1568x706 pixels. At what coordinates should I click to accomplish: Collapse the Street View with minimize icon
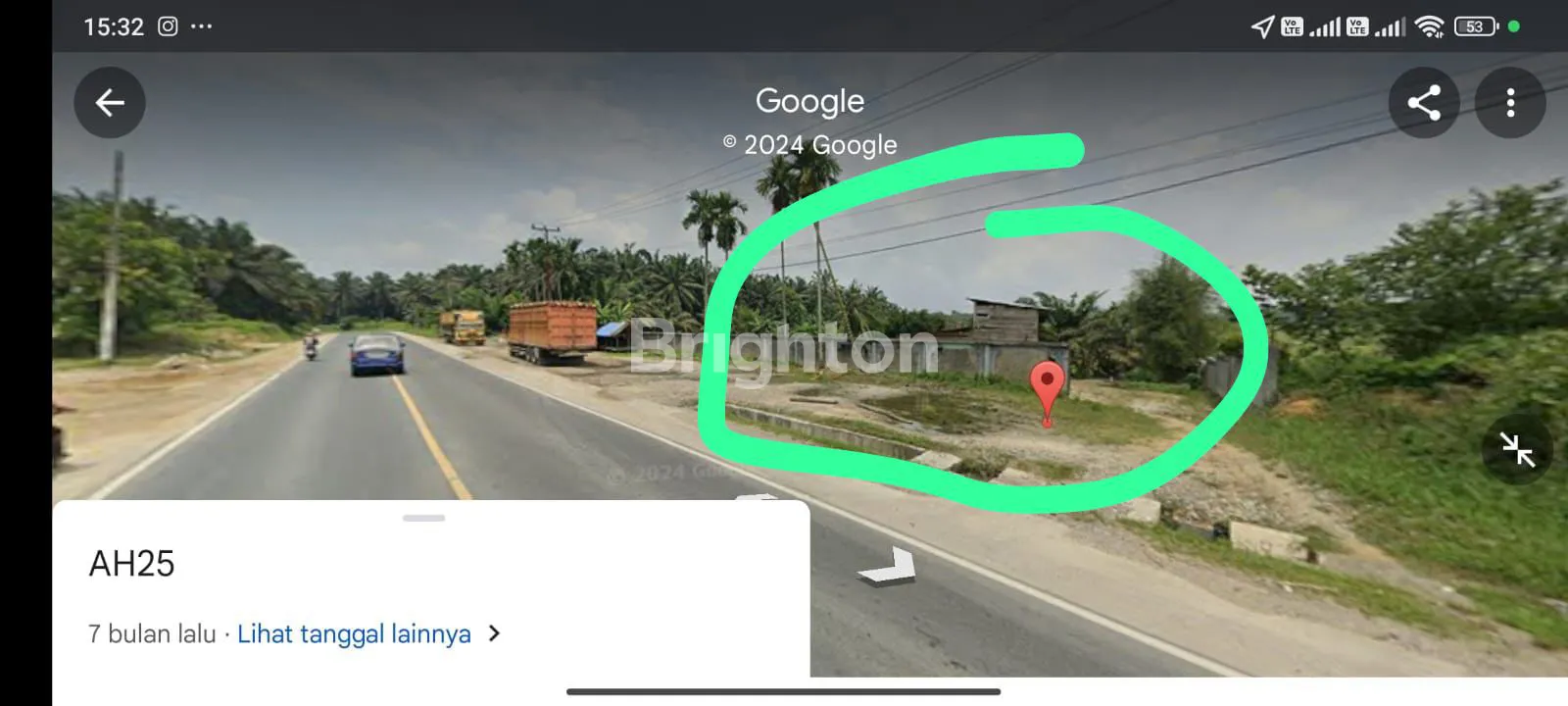pyautogui.click(x=1517, y=450)
